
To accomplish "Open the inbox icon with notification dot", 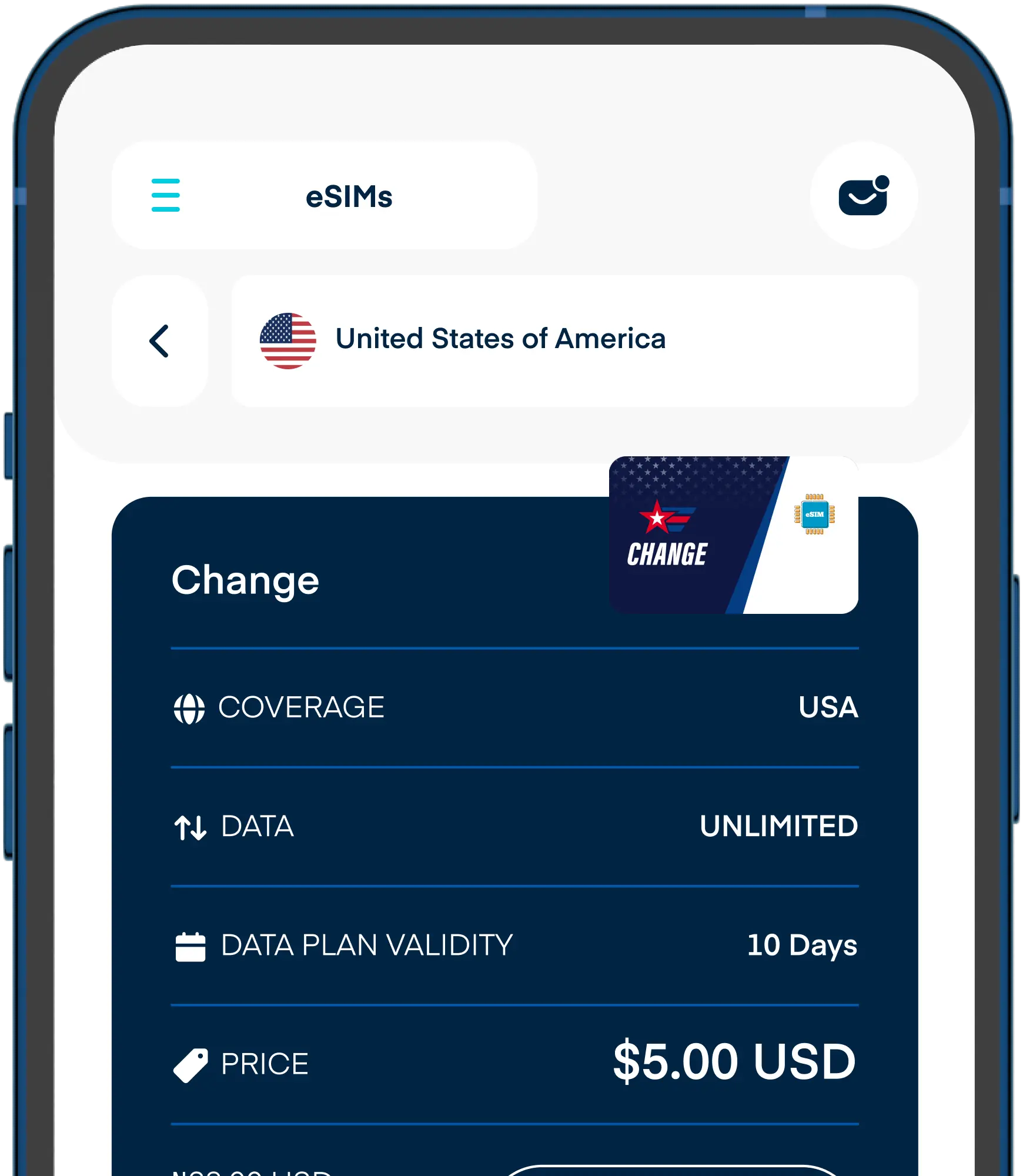I will point(863,198).
